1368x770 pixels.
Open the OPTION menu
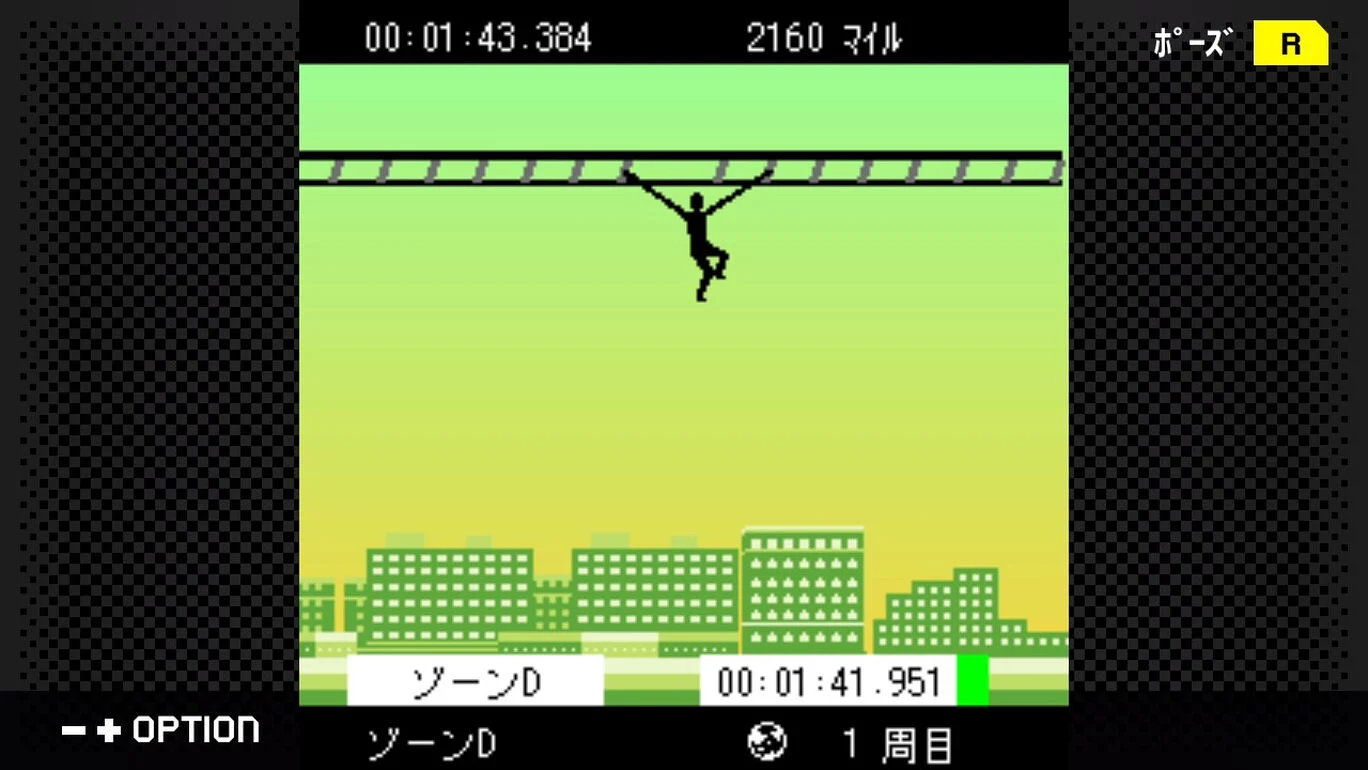pos(161,730)
